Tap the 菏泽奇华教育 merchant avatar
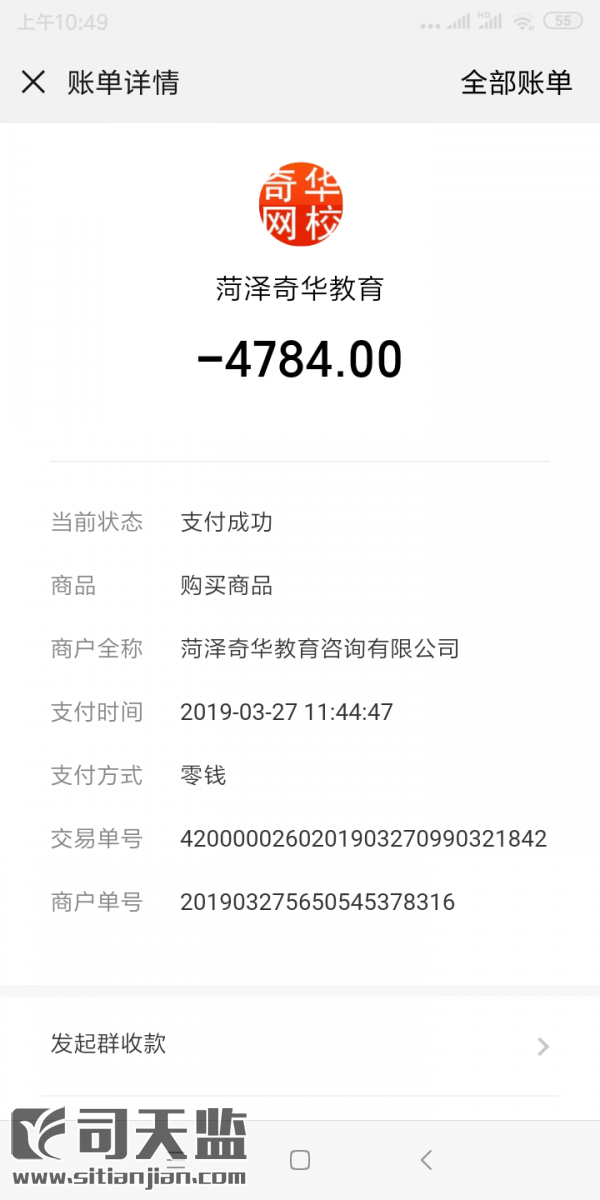 [300, 202]
